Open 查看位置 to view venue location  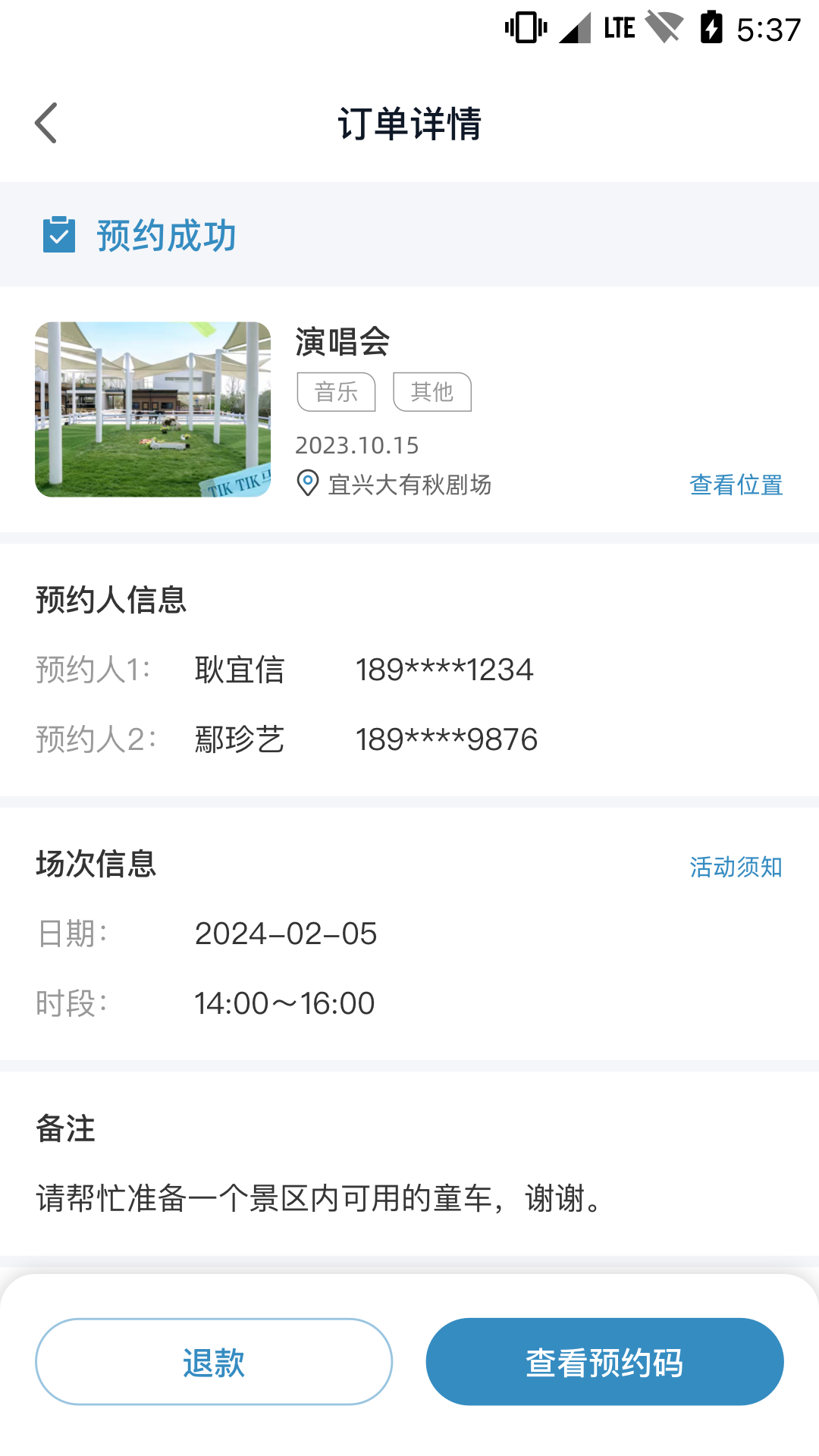[x=736, y=485]
